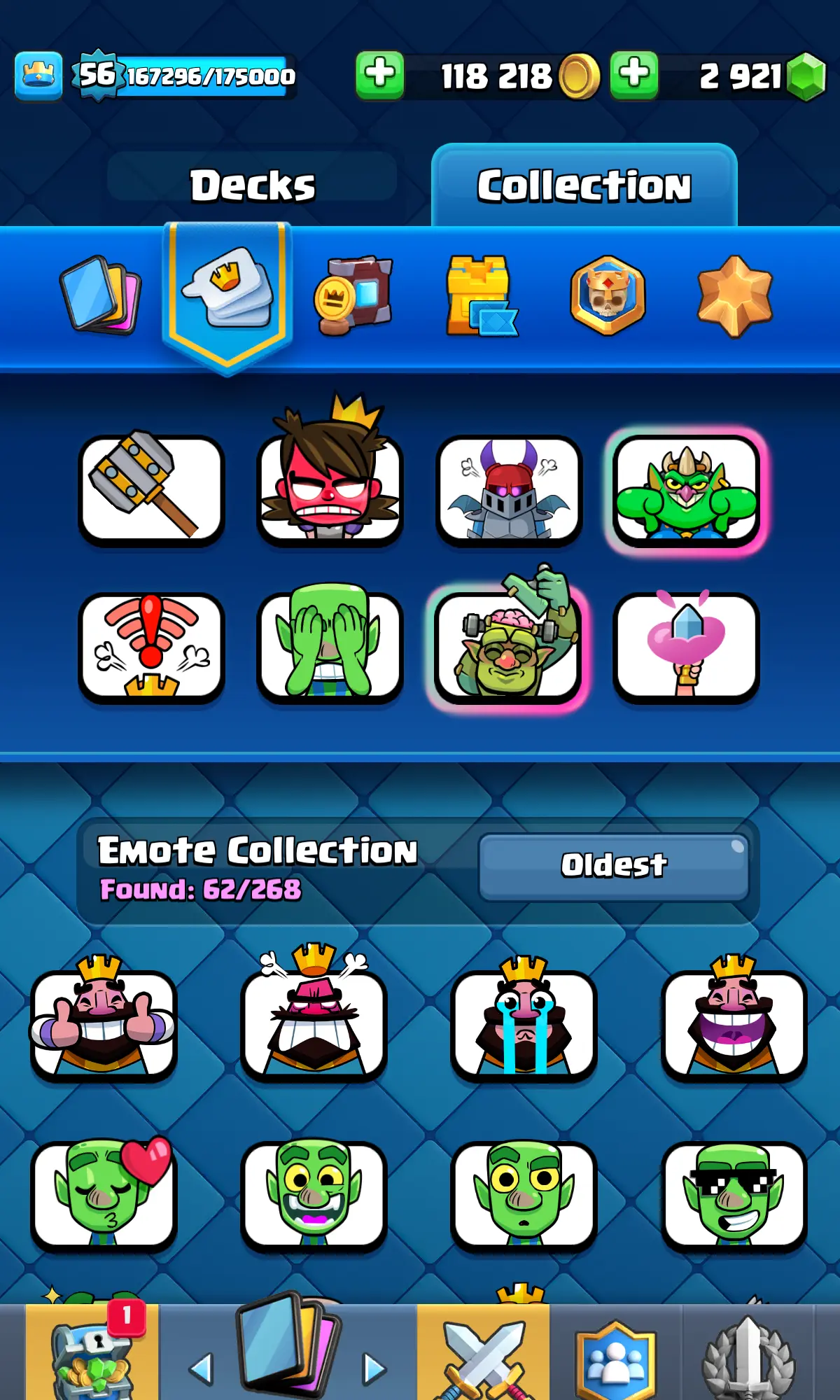Open the banners sub-tab
The height and width of the screenshot is (1400, 840).
point(354,295)
